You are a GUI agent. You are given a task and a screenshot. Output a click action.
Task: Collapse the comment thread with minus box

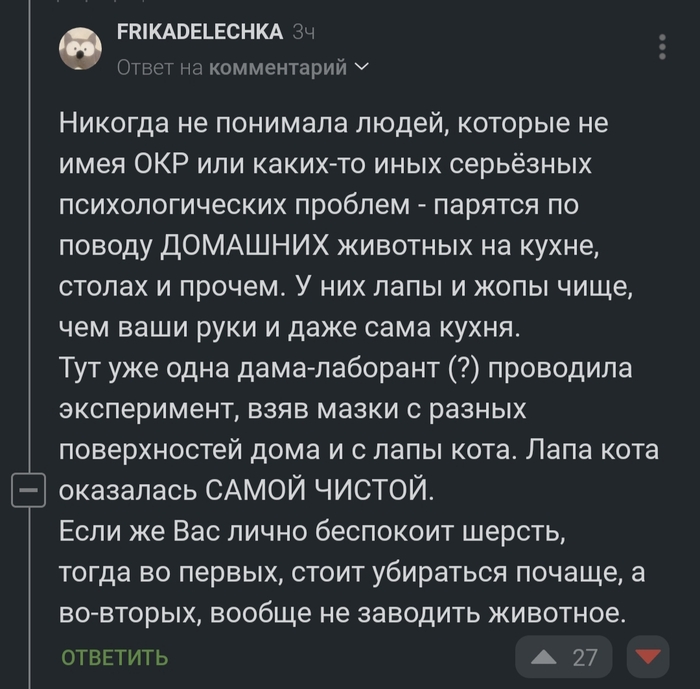click(29, 492)
